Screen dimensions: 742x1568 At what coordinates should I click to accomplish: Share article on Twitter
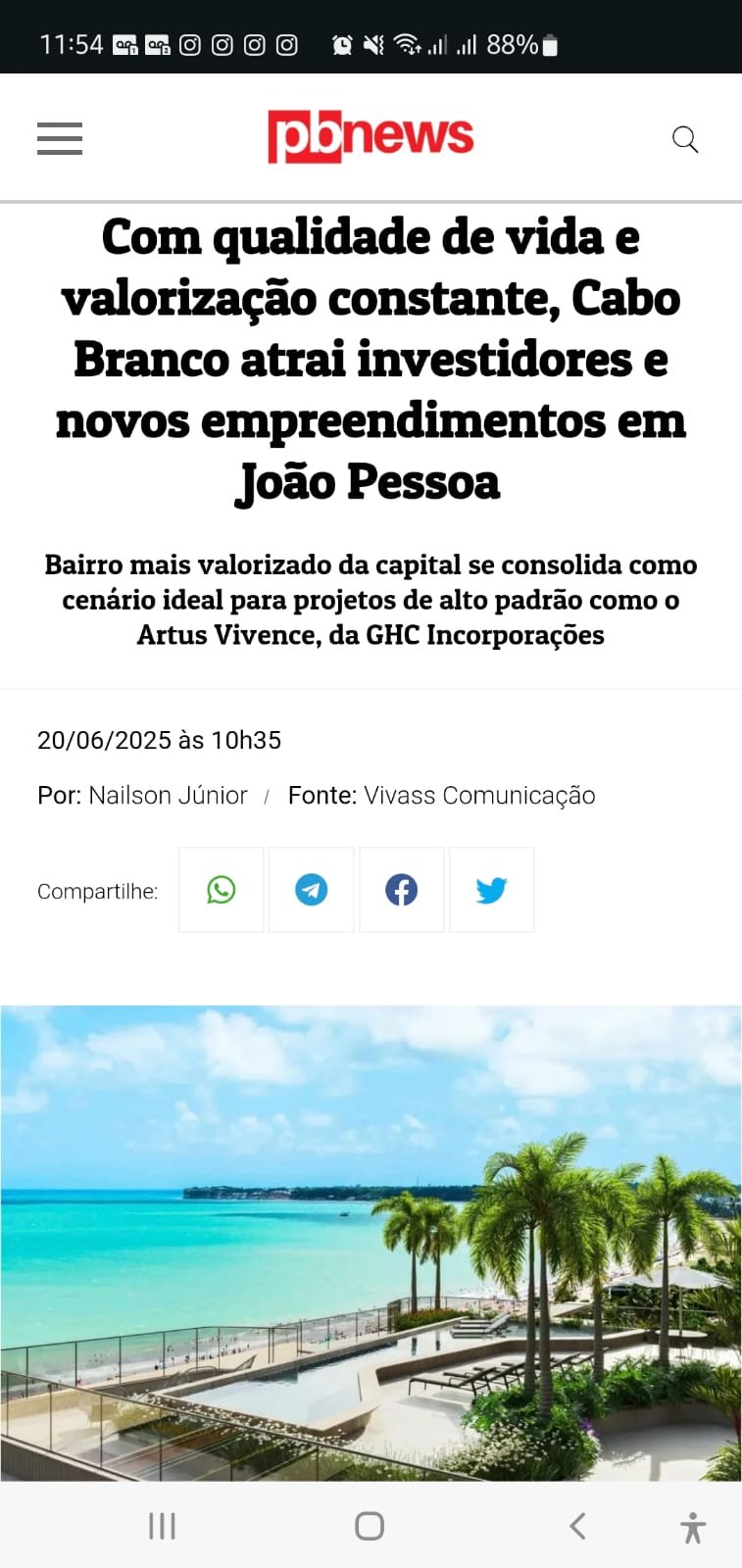(492, 890)
